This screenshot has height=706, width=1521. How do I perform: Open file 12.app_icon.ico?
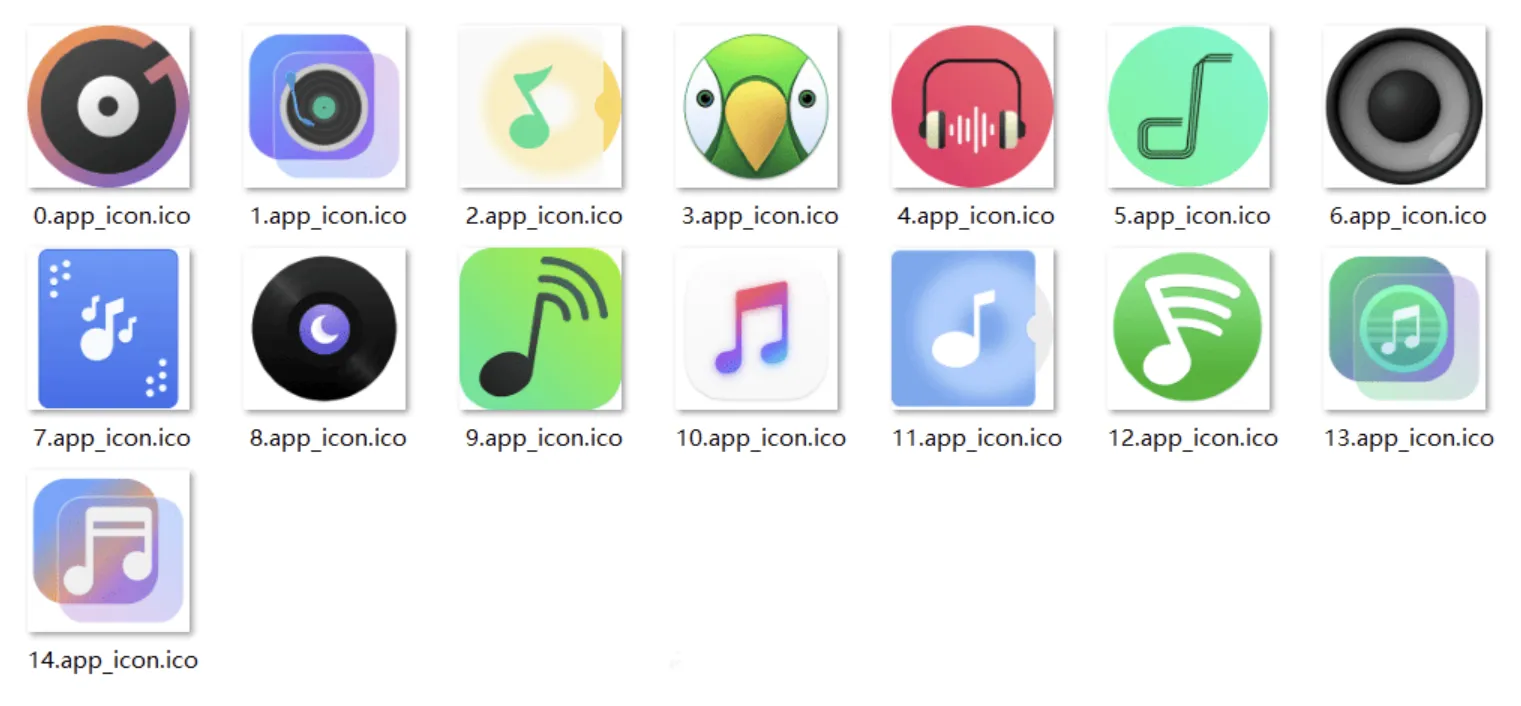(1188, 329)
